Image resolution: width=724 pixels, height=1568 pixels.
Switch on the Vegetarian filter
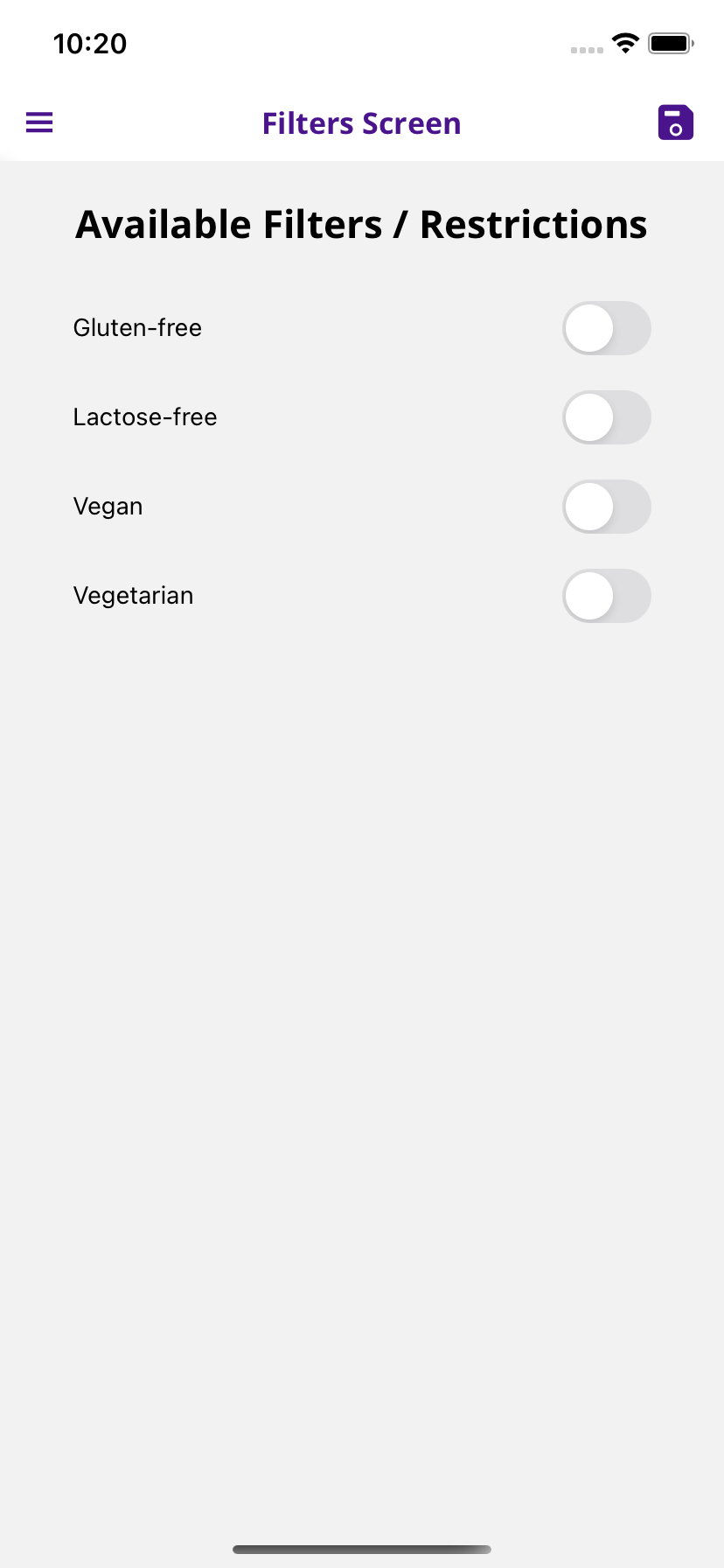(x=606, y=596)
